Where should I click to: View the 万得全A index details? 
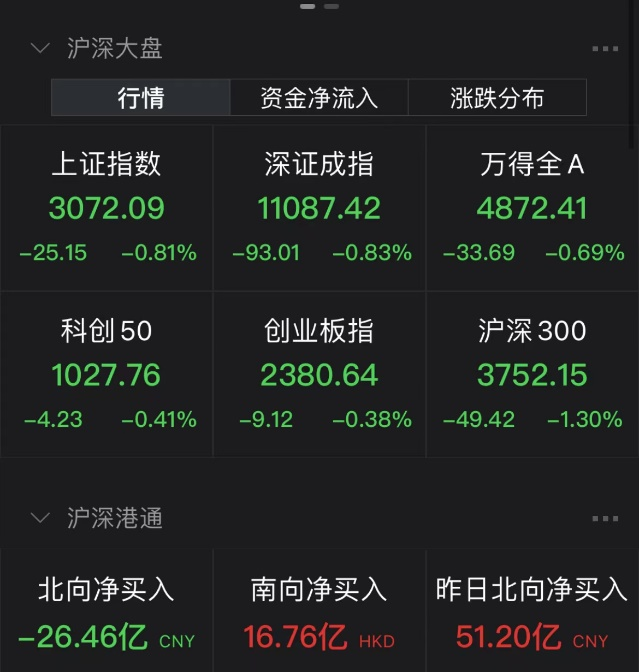point(532,207)
